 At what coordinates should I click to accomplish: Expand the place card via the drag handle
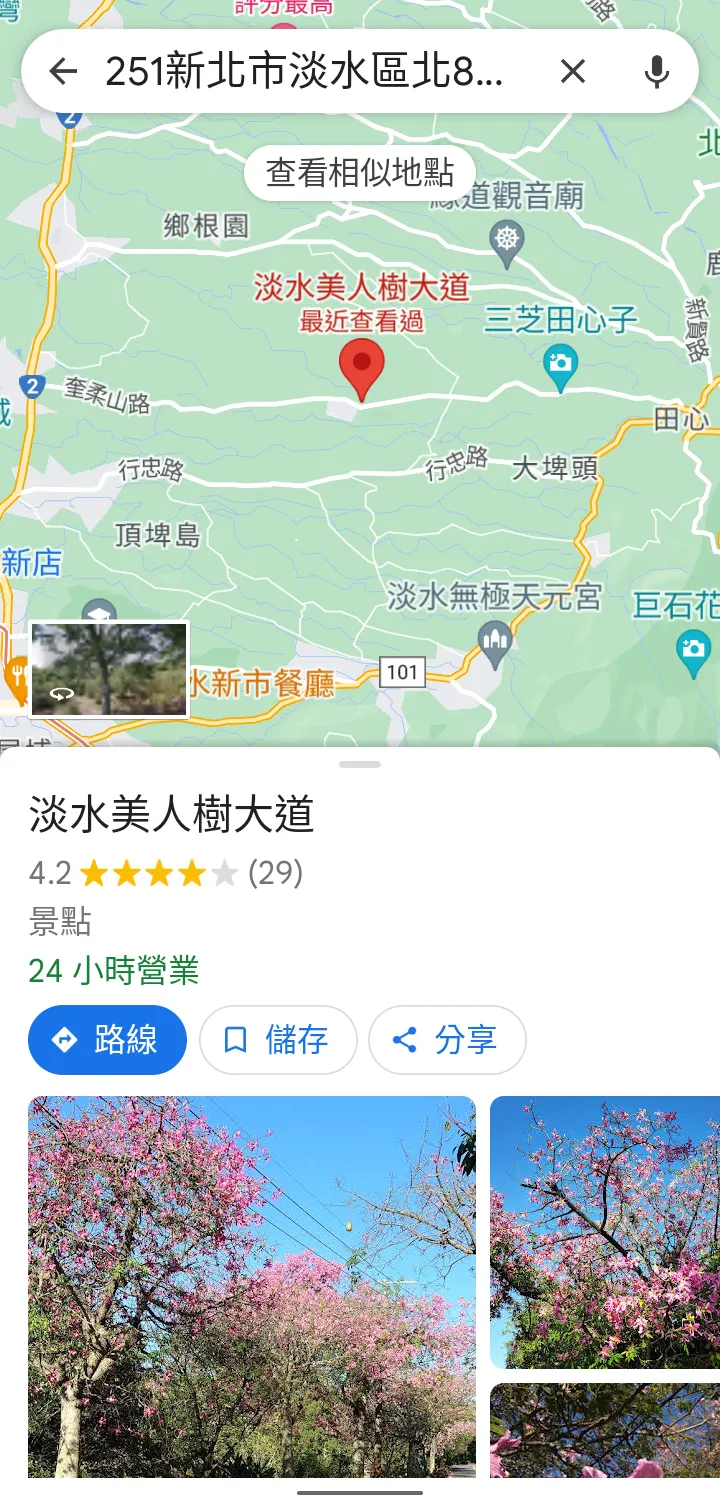[x=359, y=763]
